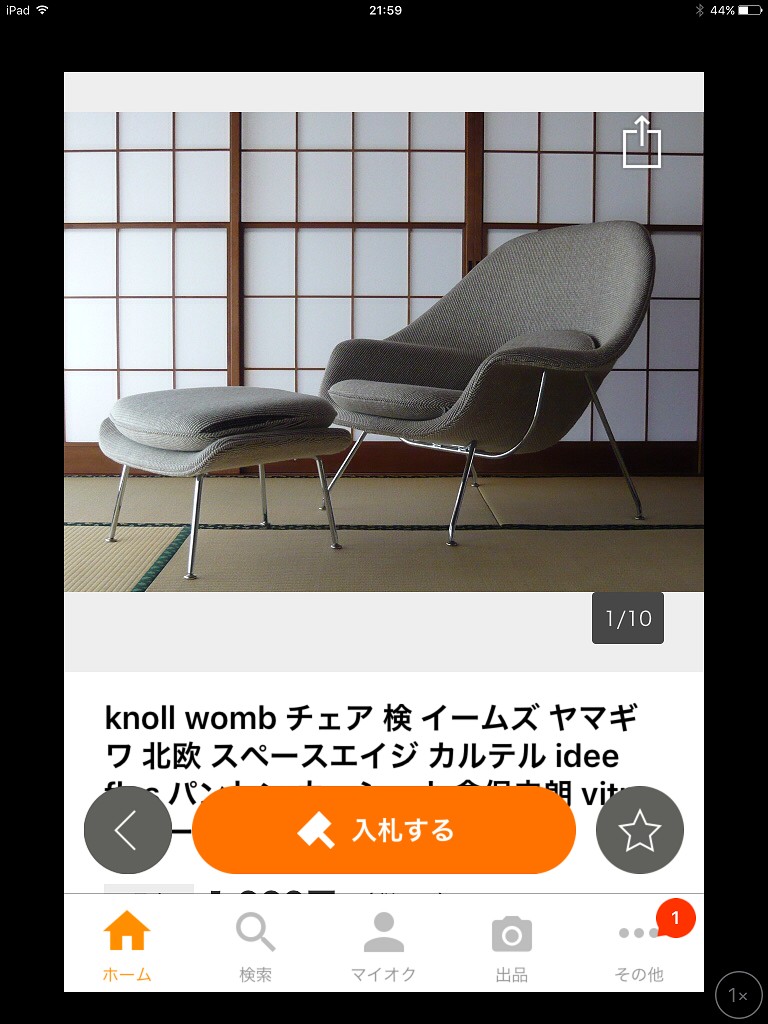This screenshot has height=1024, width=768.
Task: Open the その他 tab
Action: click(639, 945)
